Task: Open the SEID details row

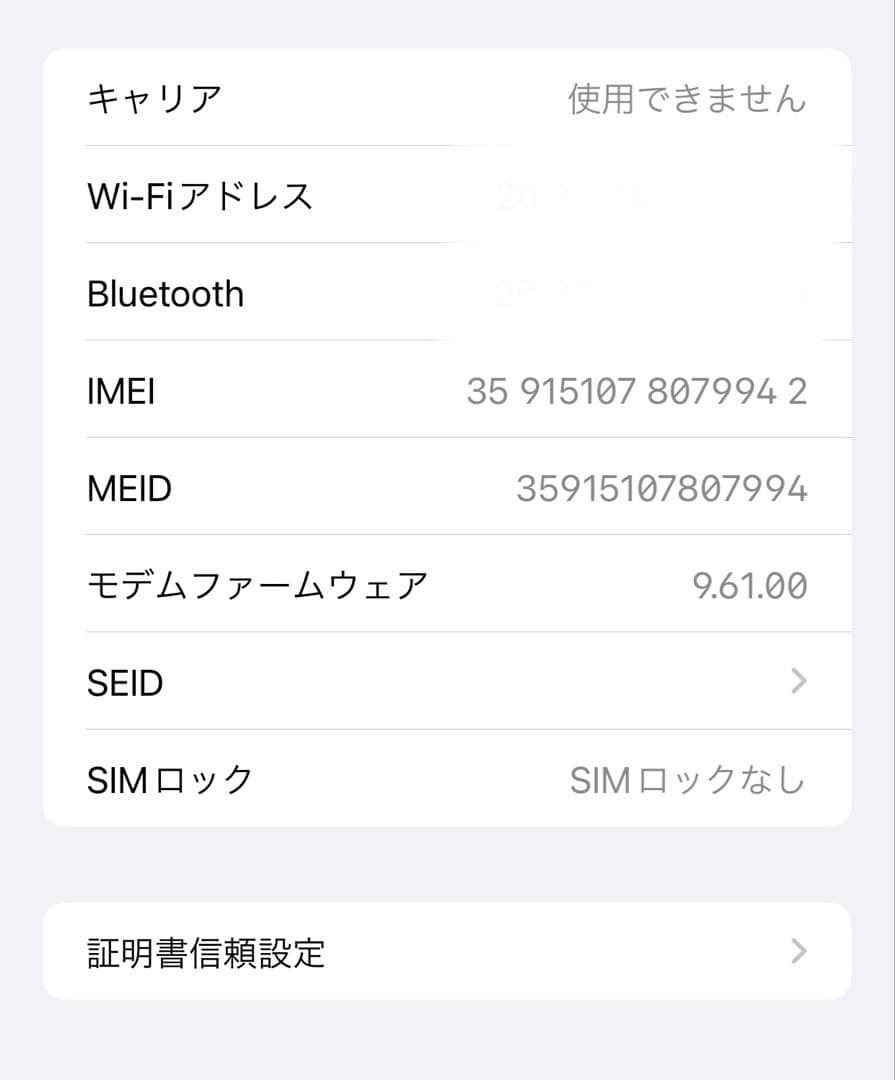Action: point(447,682)
